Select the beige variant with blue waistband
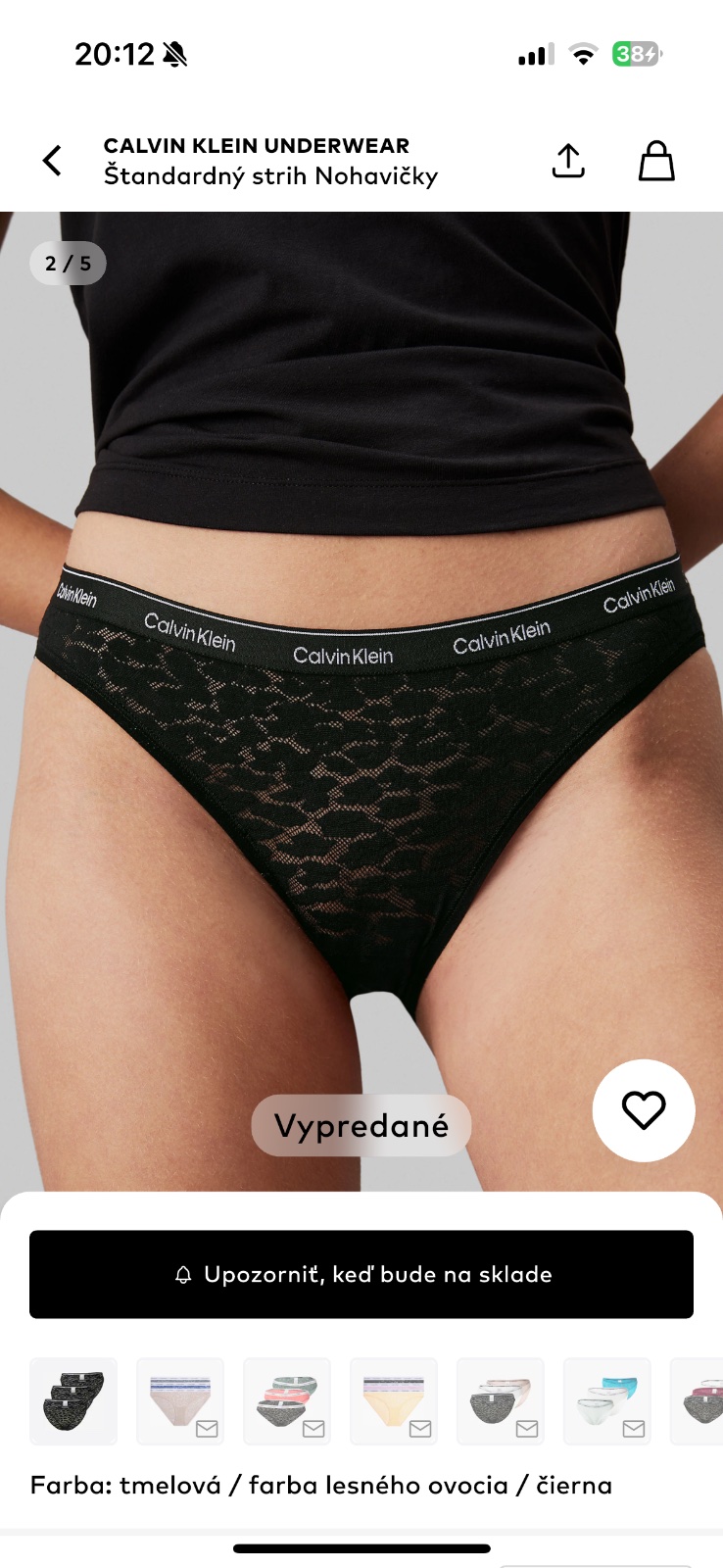This screenshot has height=1568, width=723. (180, 1401)
